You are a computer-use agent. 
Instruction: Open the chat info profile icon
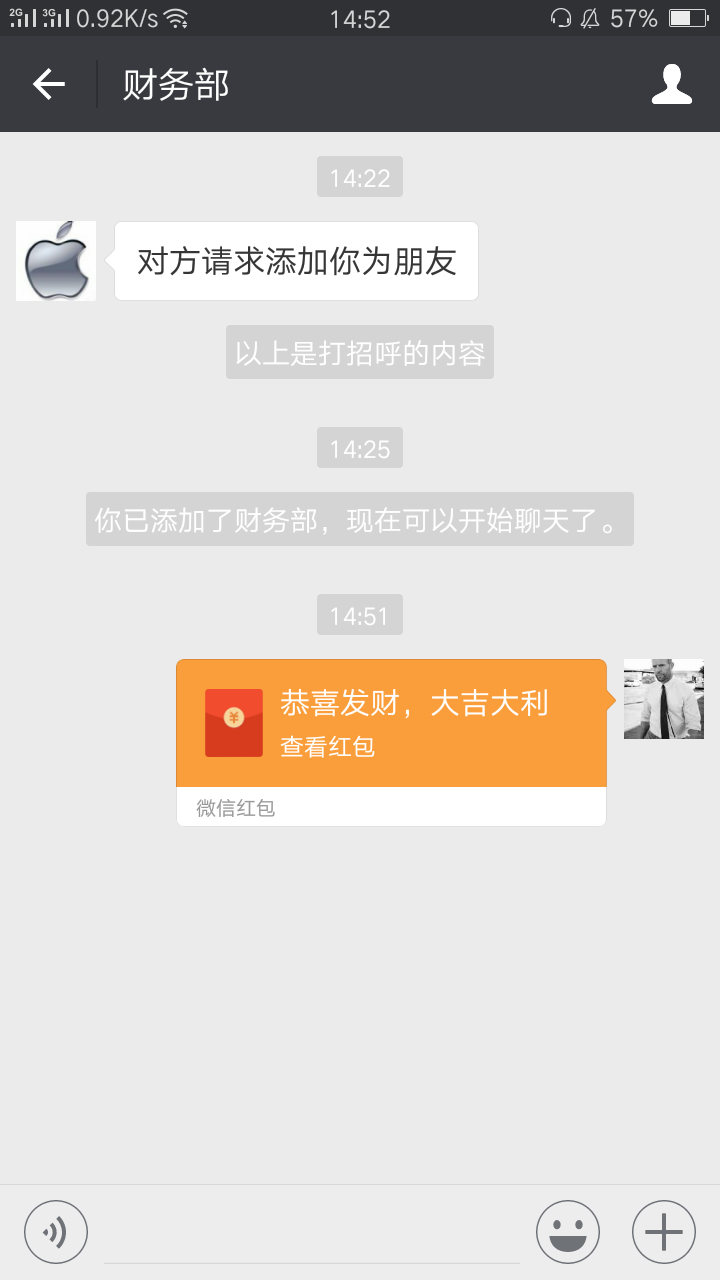[671, 85]
